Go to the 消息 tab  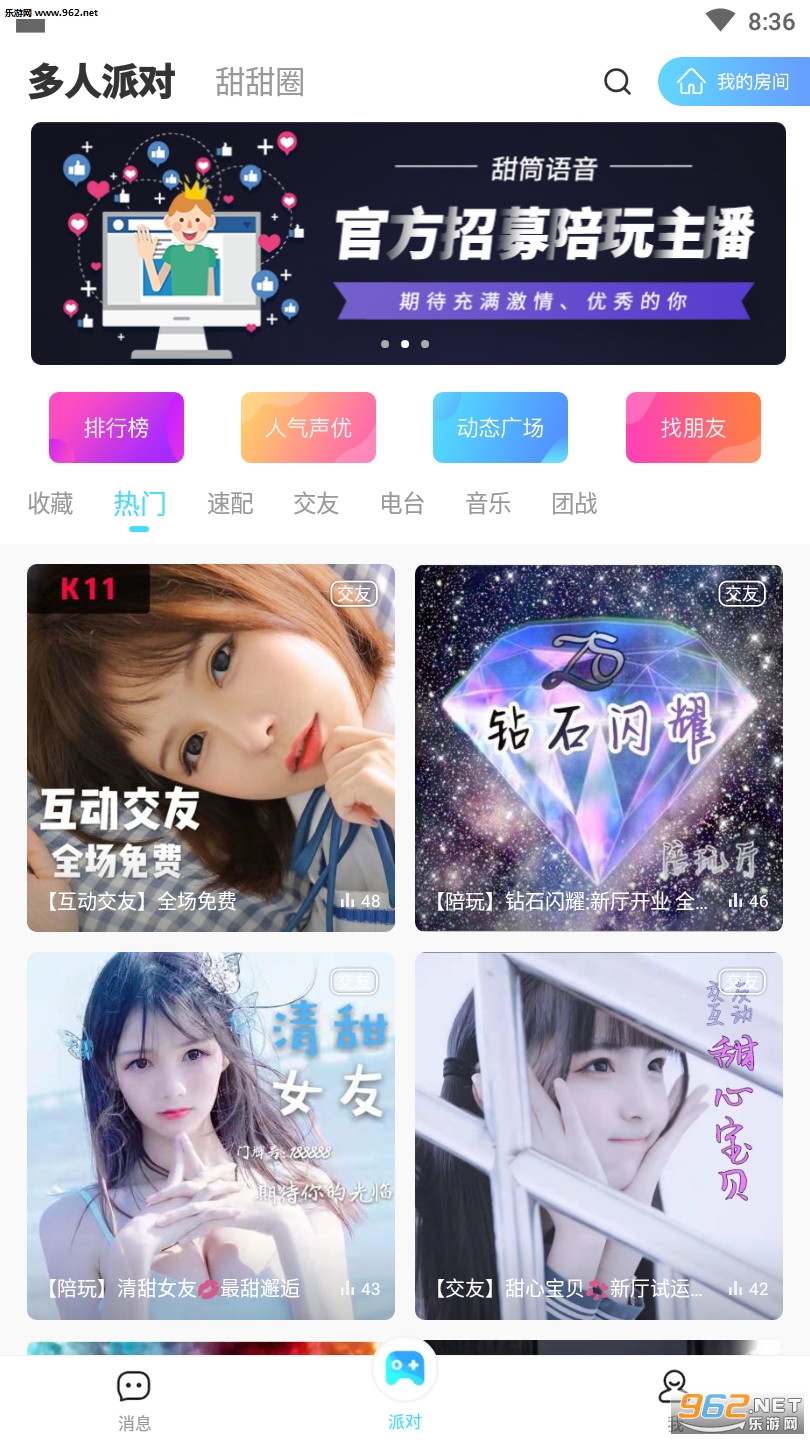point(134,1398)
